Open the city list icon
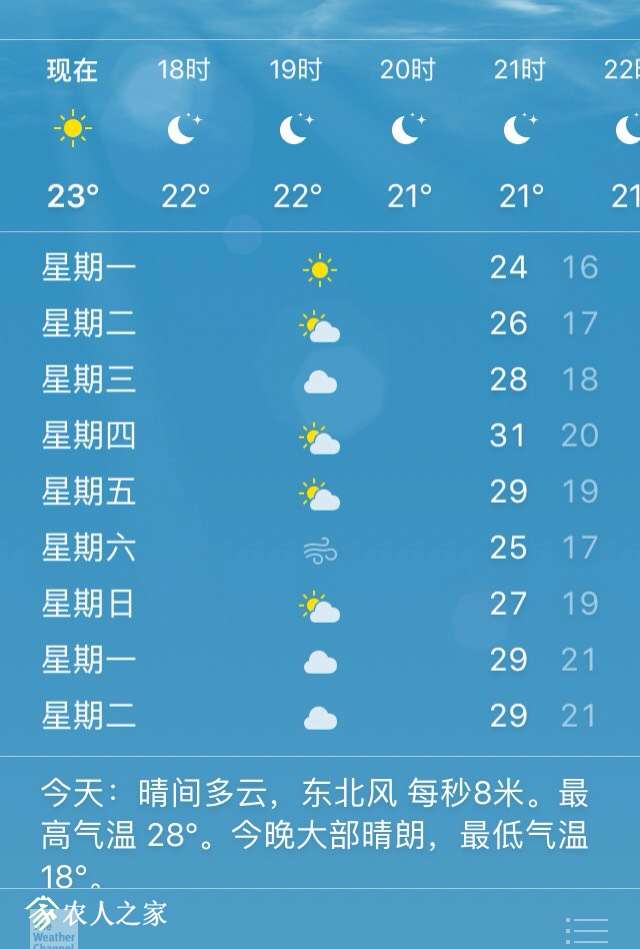This screenshot has height=949, width=640. tap(587, 930)
